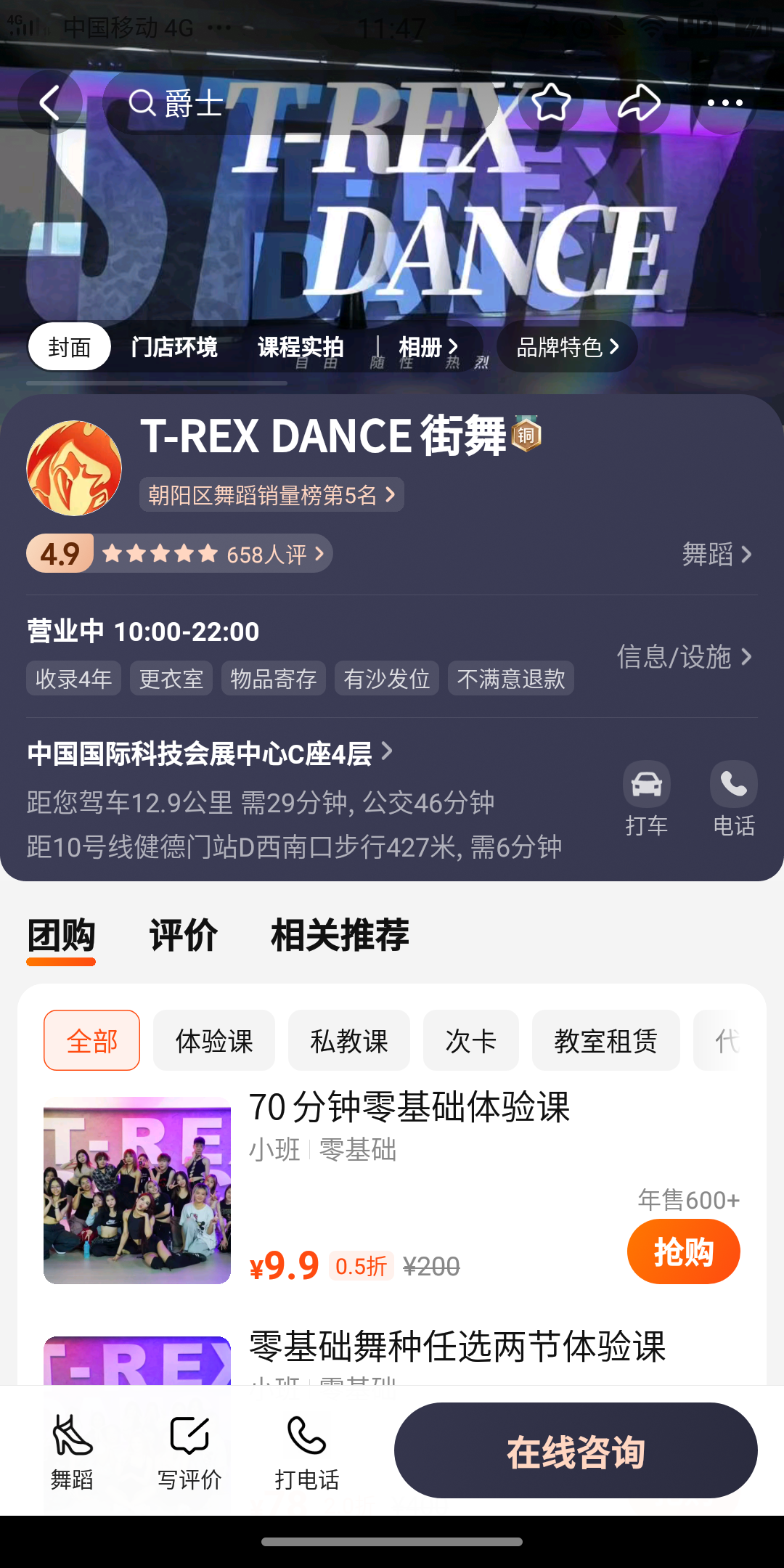
Task: Select the 私教课 filter chip
Action: (349, 1040)
